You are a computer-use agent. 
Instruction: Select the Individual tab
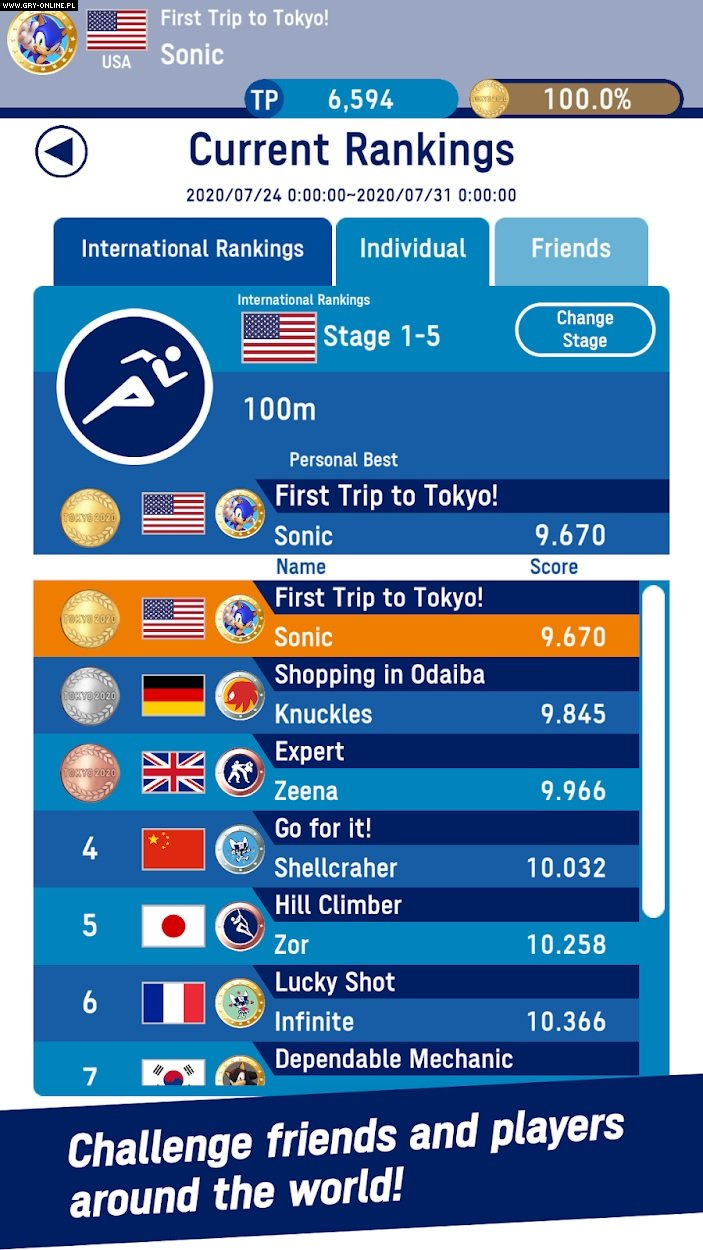412,250
